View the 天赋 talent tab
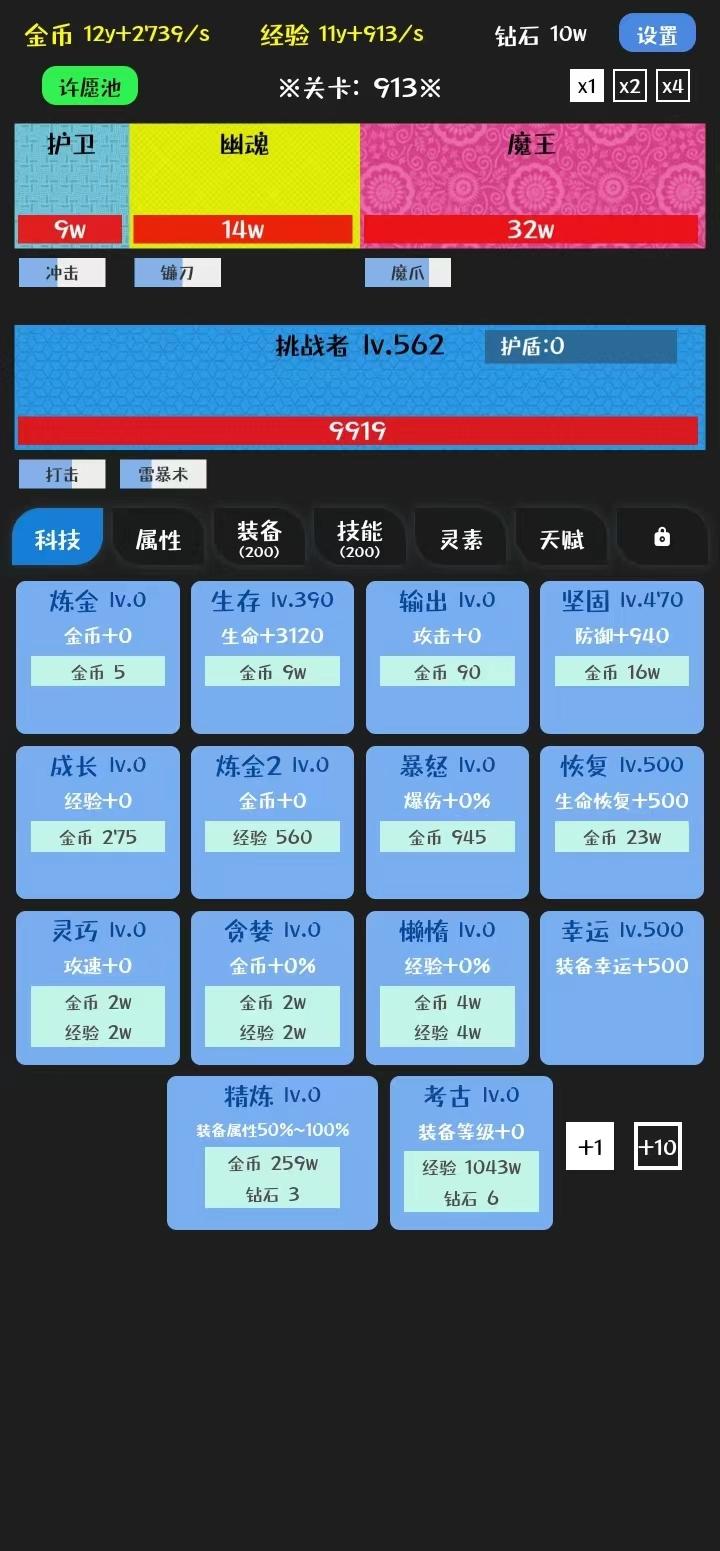 [561, 538]
